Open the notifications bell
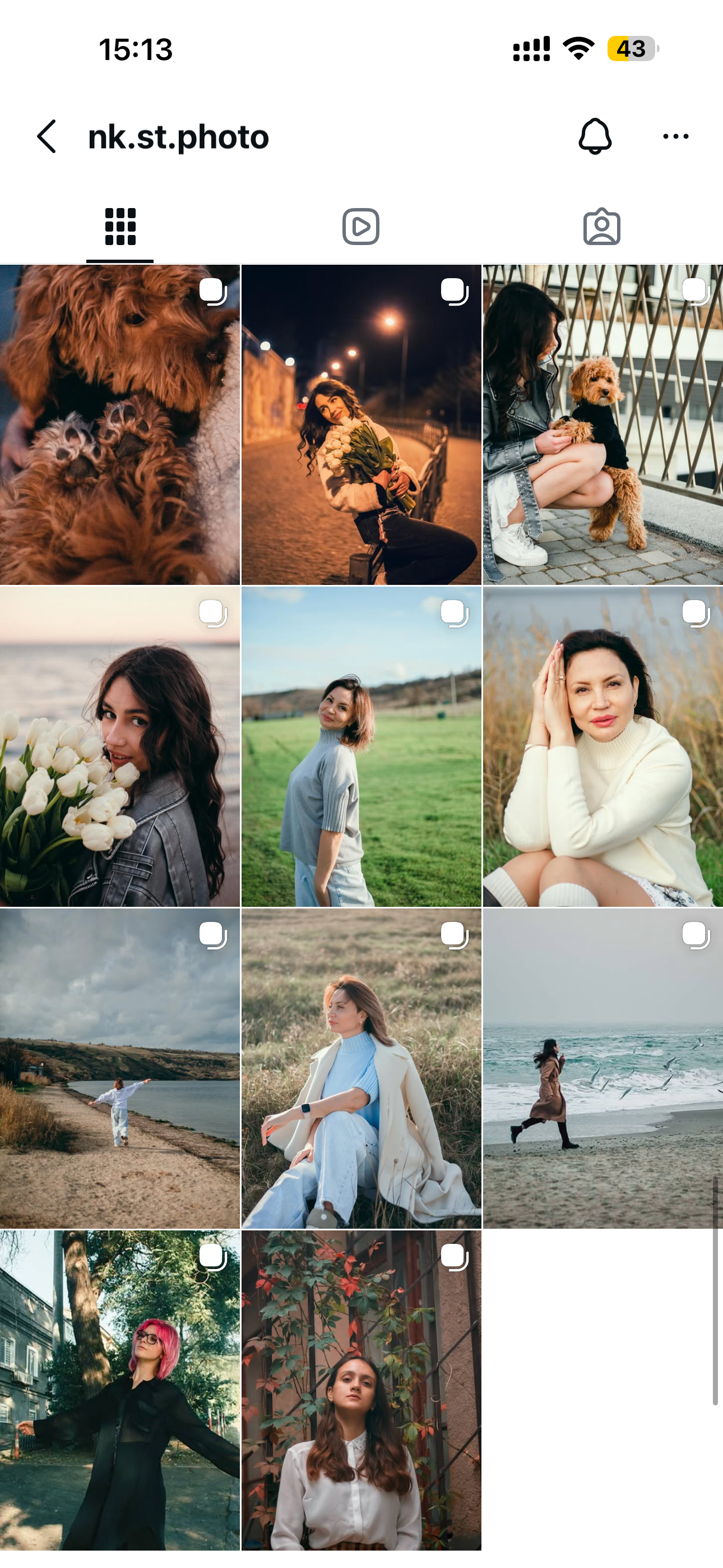 tap(594, 136)
